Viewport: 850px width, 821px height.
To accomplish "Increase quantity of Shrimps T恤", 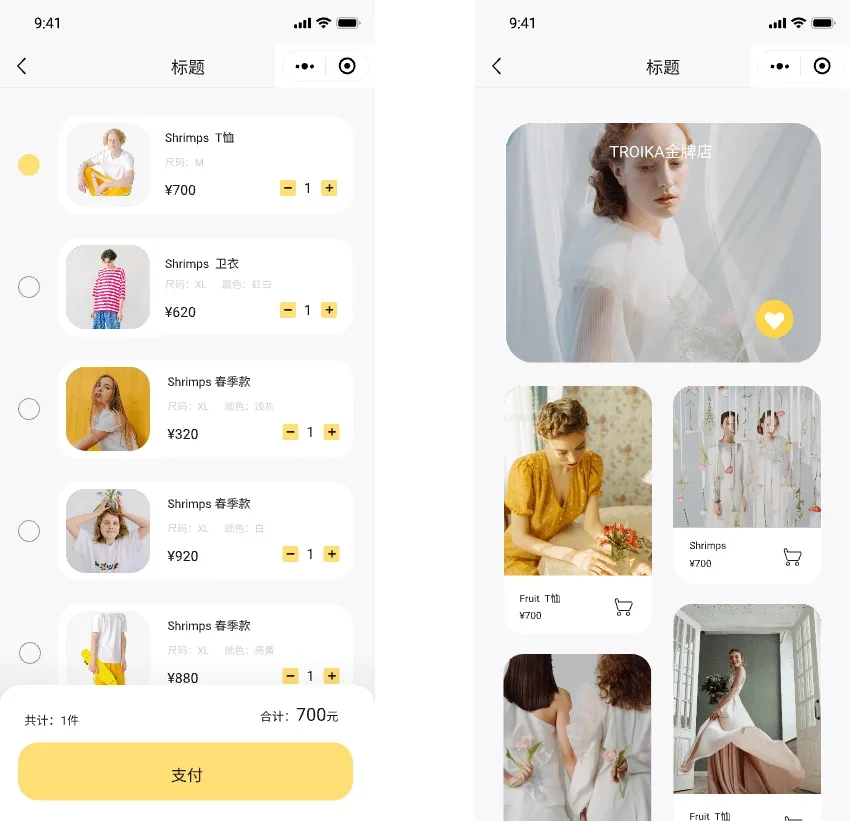I will tap(329, 188).
